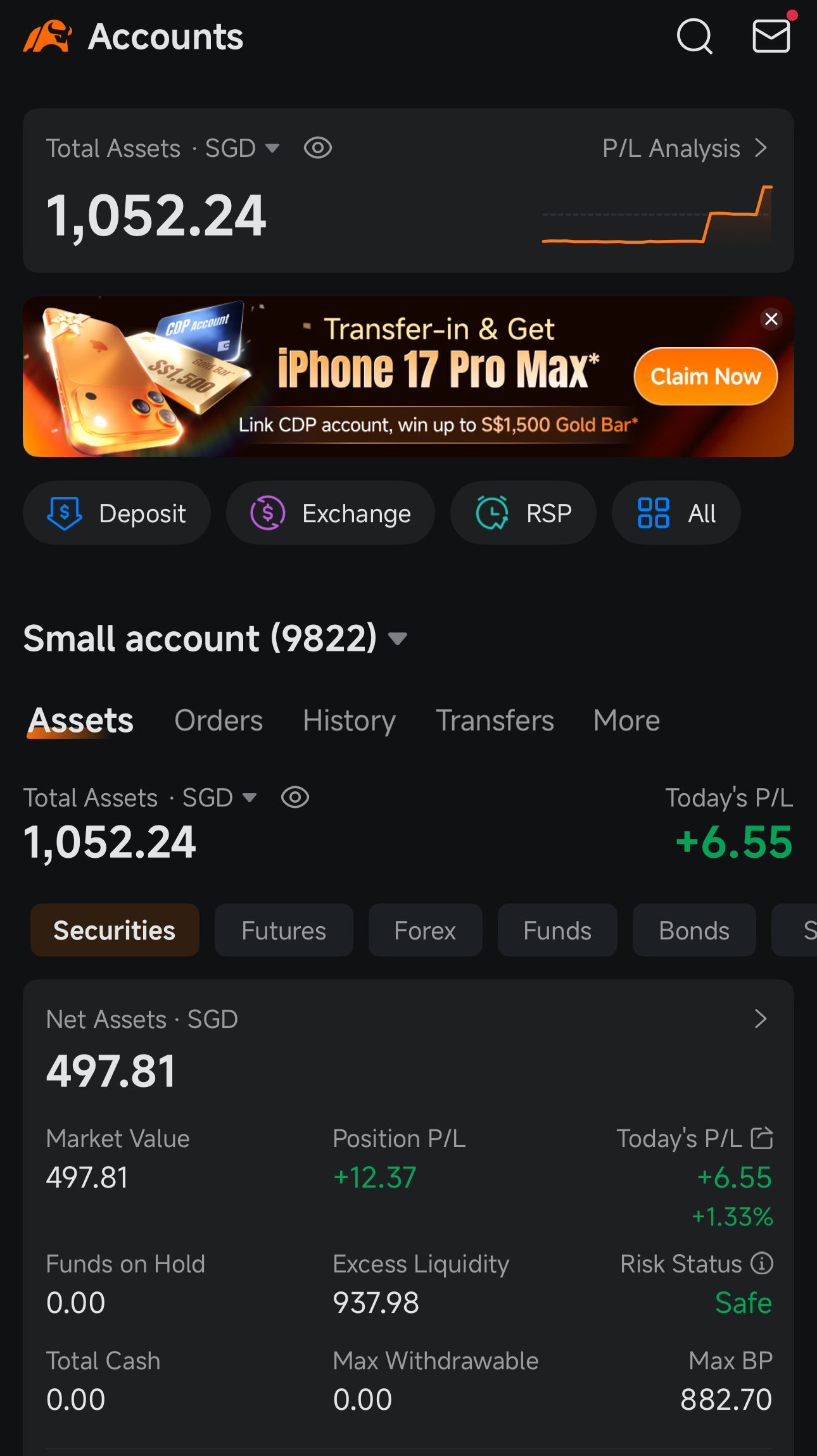Open the messages inbox icon
Viewport: 817px width, 1456px height.
[x=771, y=36]
